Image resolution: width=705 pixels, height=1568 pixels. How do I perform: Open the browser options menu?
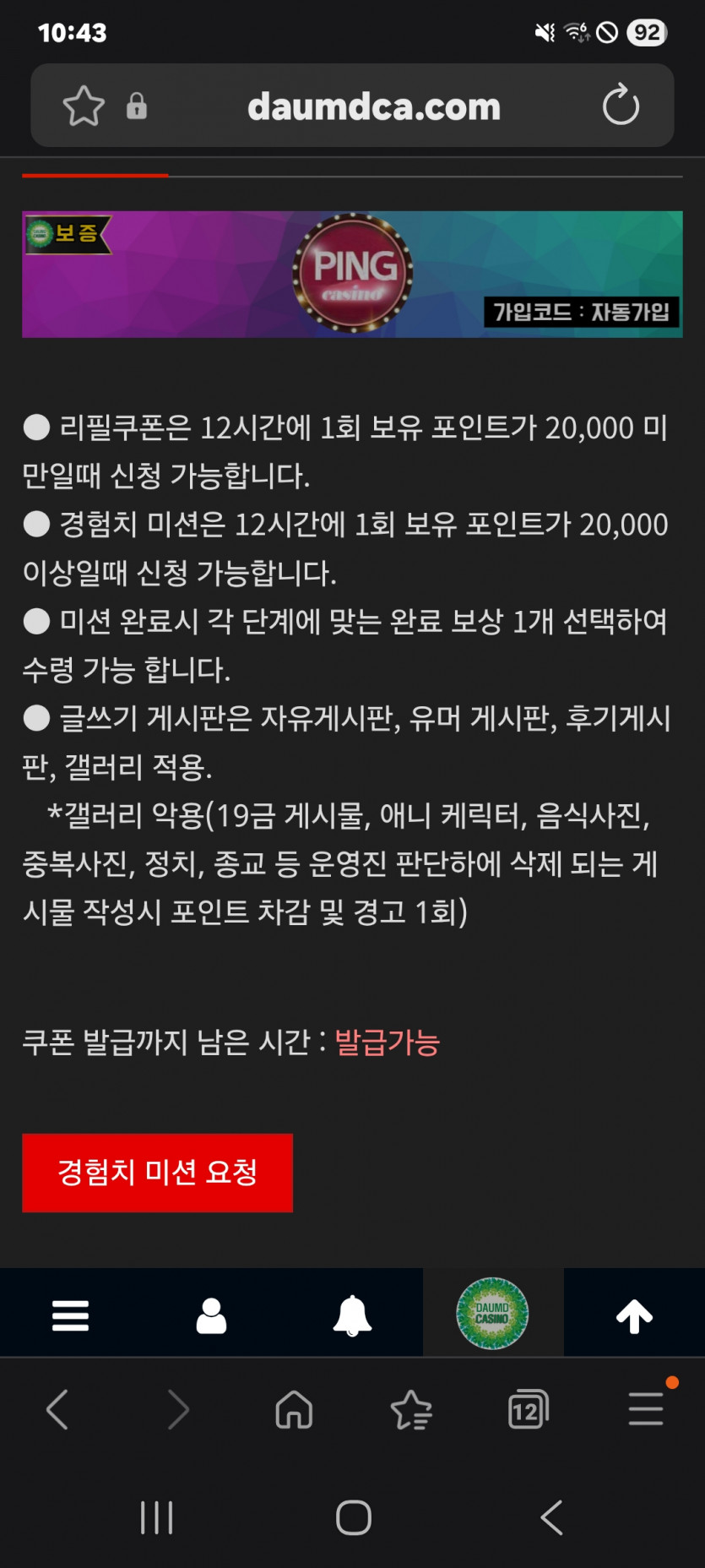[645, 1409]
